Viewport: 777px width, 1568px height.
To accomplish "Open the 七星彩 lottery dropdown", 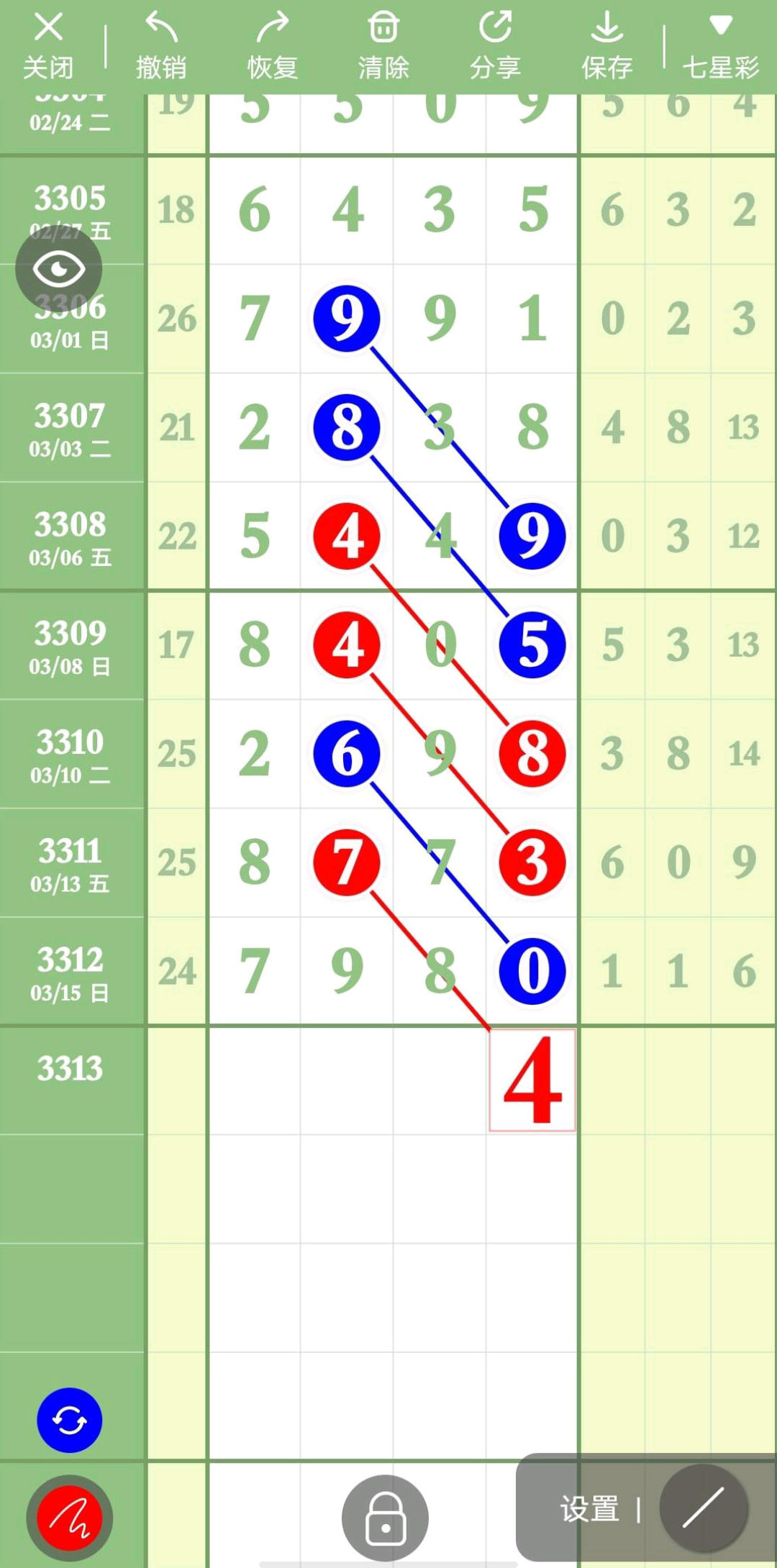I will (x=720, y=45).
